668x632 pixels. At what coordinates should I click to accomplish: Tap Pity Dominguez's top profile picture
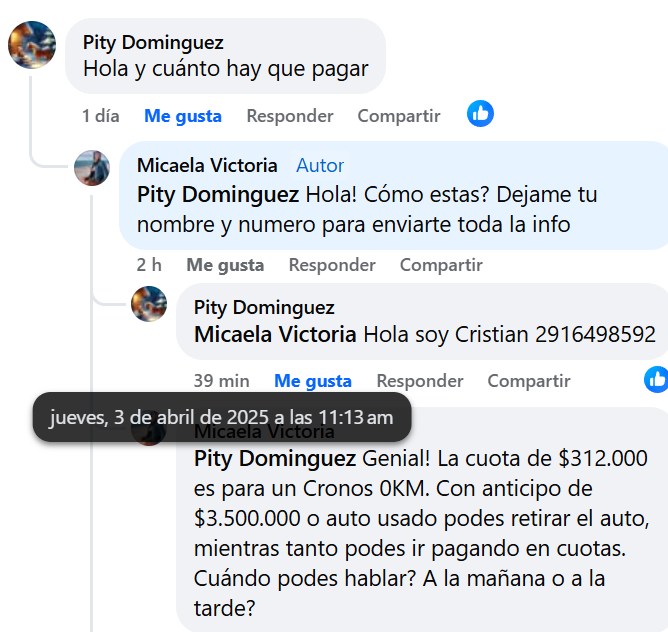(32, 45)
